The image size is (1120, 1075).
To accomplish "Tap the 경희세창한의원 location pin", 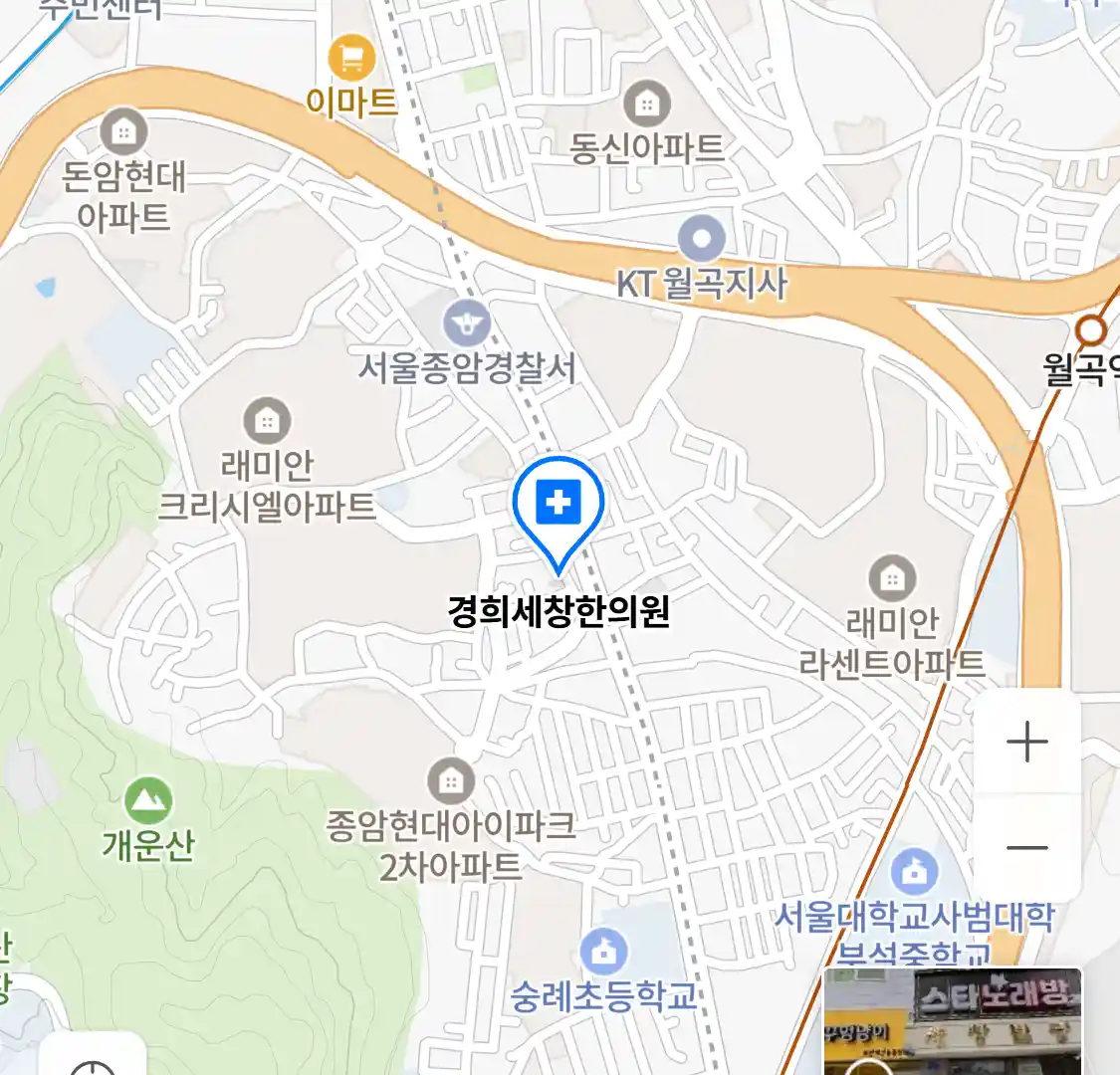I will (x=559, y=506).
